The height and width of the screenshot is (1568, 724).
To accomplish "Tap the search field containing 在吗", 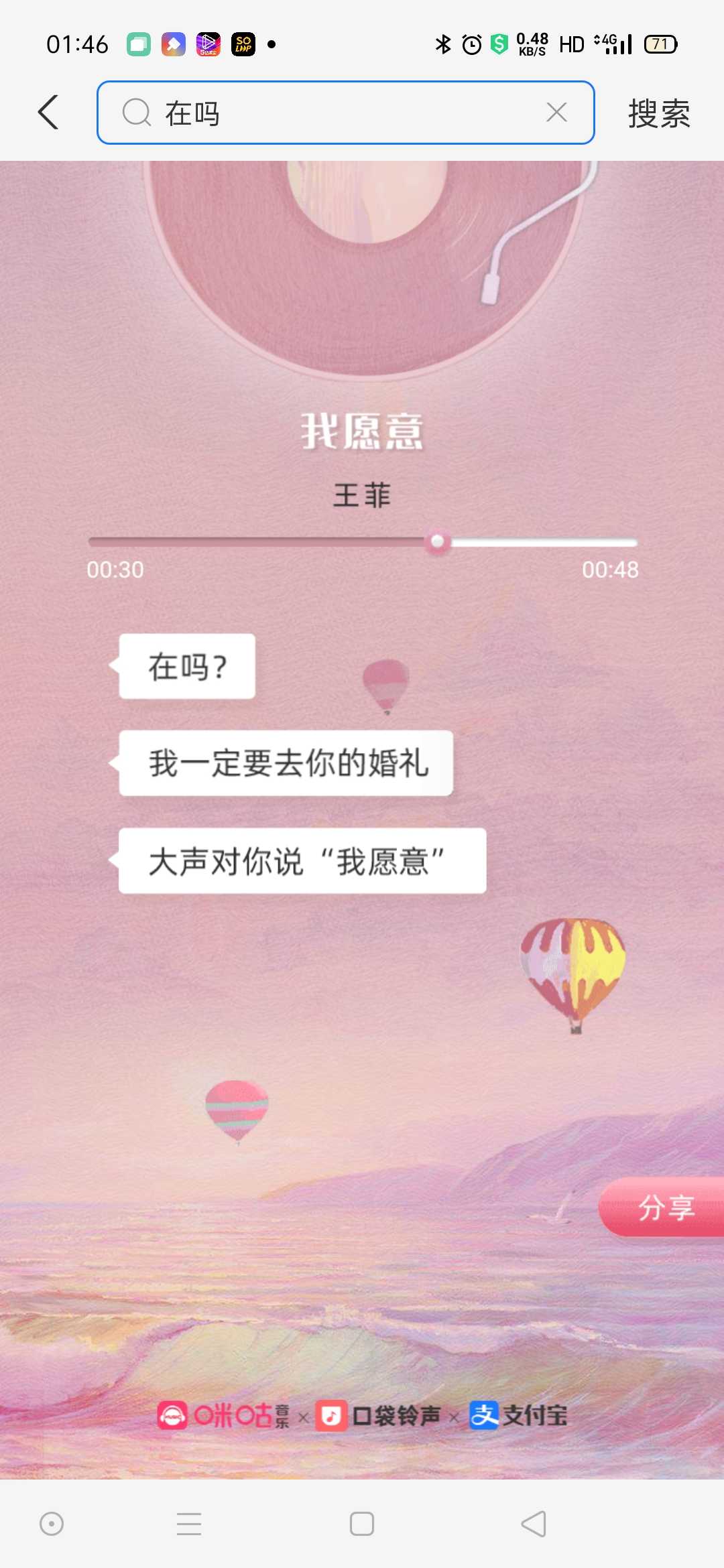I will [x=345, y=113].
